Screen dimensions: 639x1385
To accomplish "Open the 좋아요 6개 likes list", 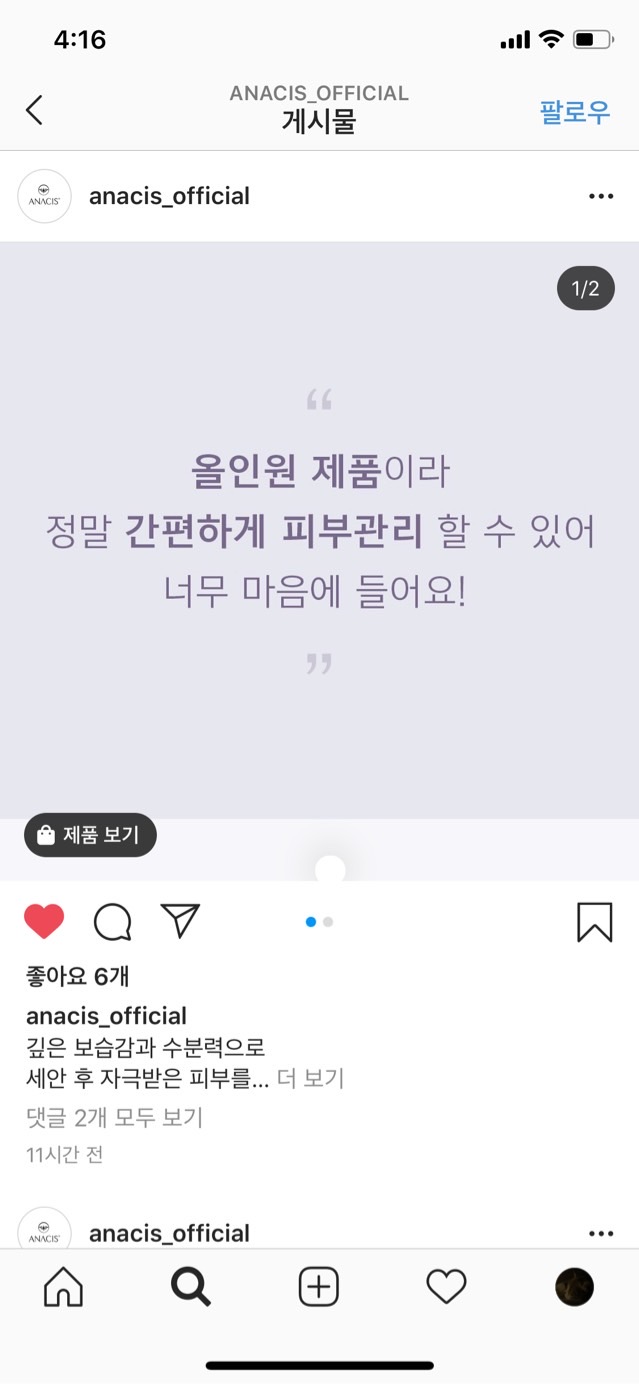I will pos(77,976).
